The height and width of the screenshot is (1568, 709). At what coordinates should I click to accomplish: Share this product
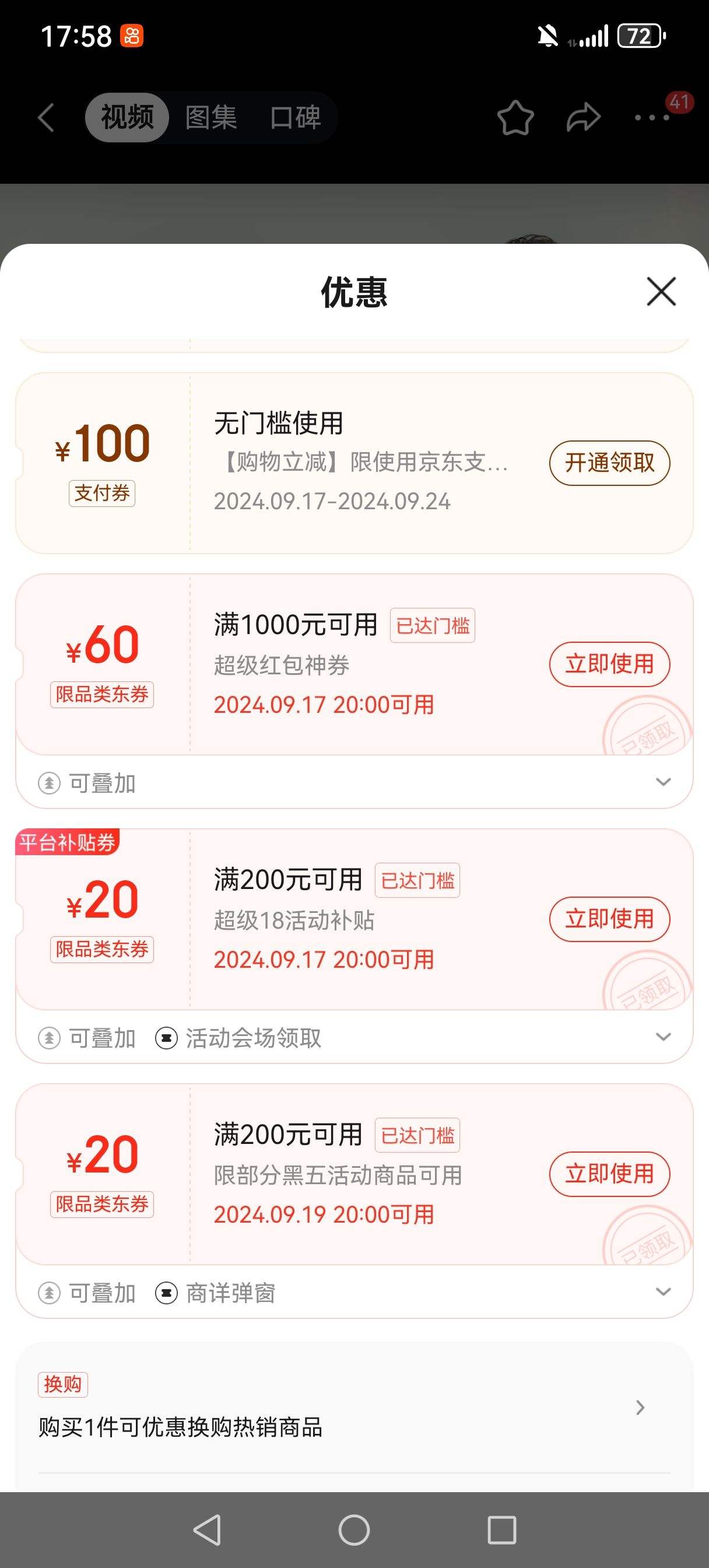pyautogui.click(x=583, y=117)
